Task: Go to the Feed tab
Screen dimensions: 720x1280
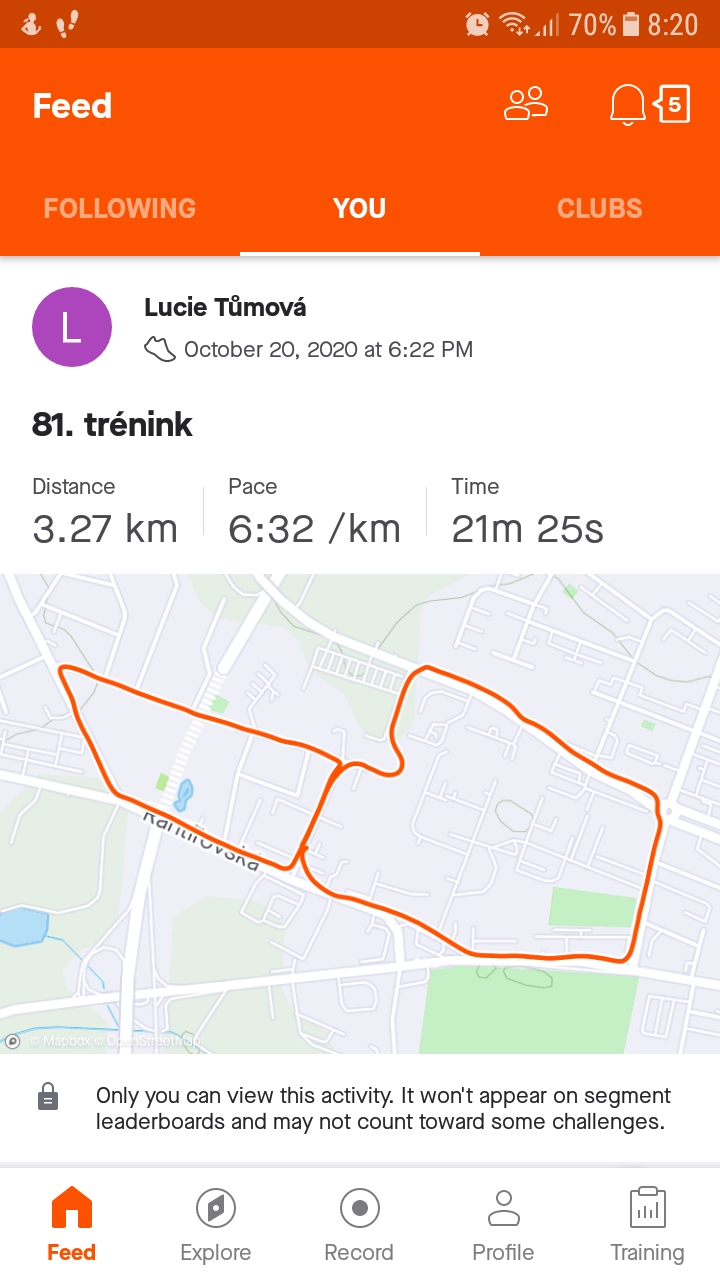Action: 72,1224
